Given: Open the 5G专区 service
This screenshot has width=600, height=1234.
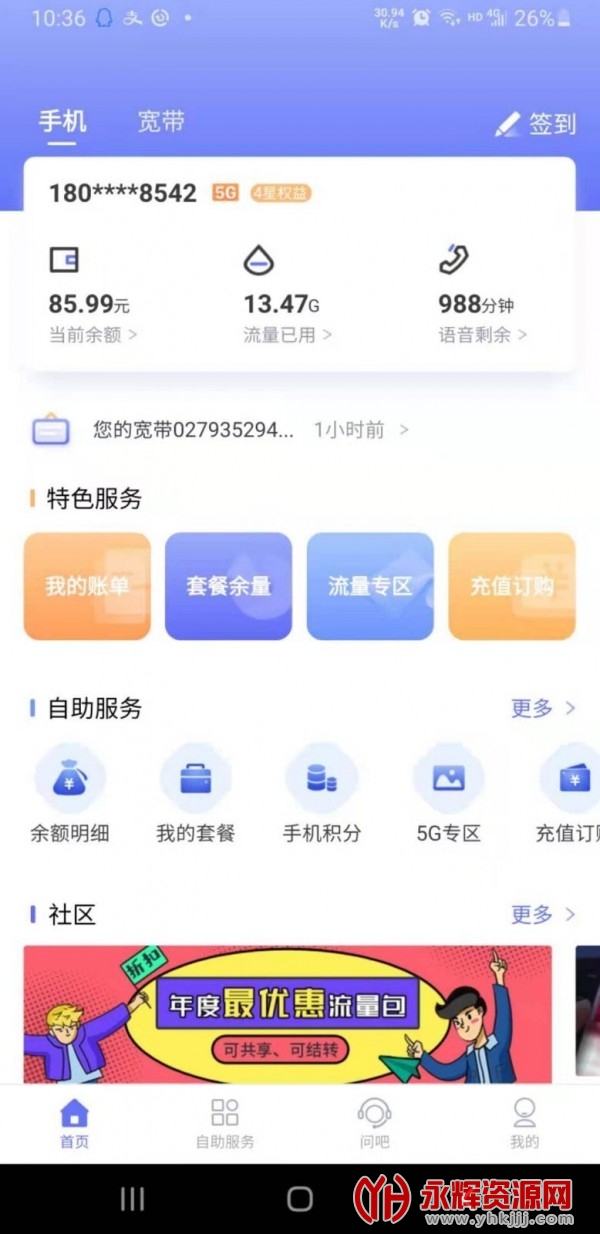Looking at the screenshot, I should tap(449, 796).
